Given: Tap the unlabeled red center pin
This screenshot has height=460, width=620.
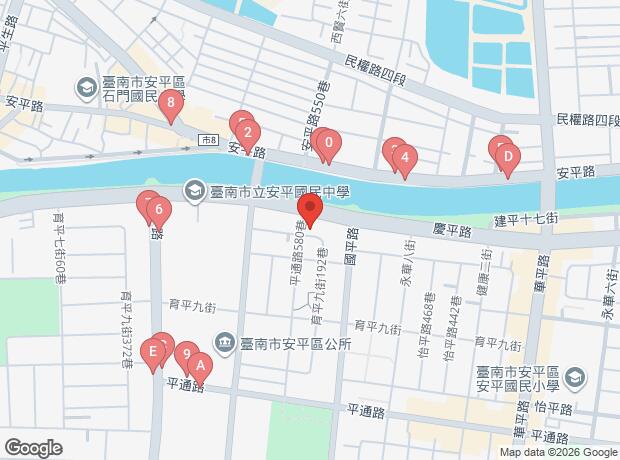Looking at the screenshot, I should point(310,212).
